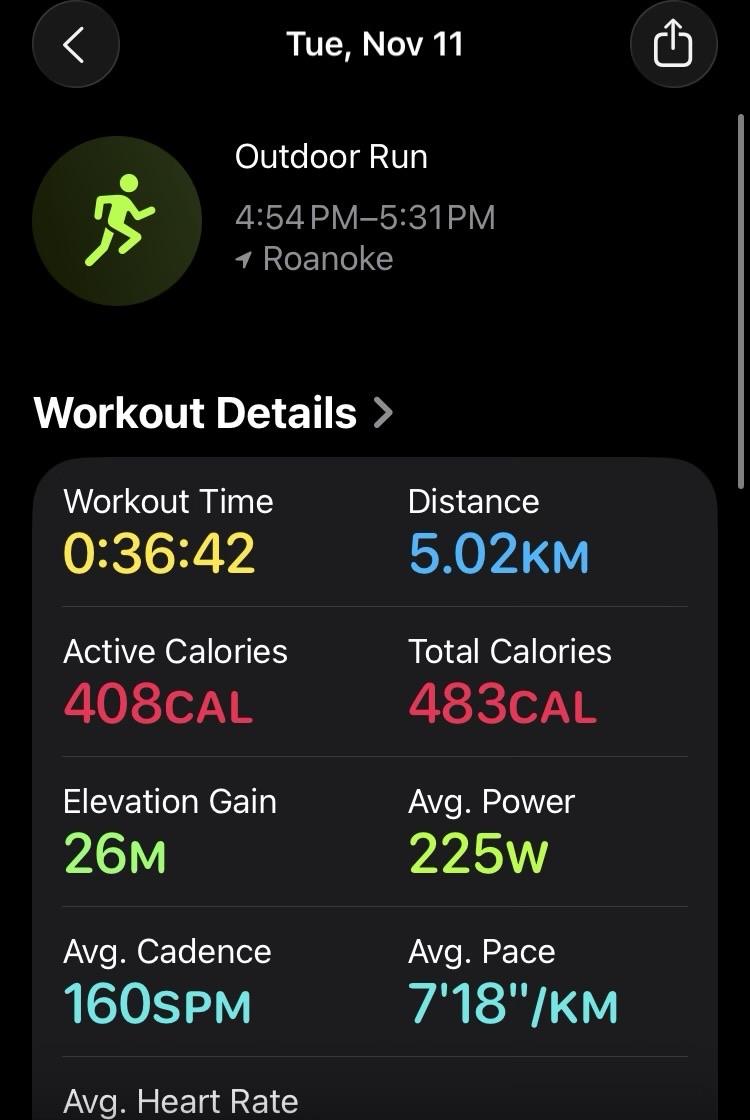Viewport: 750px width, 1120px height.
Task: Open Workout Details
Action: (x=213, y=412)
